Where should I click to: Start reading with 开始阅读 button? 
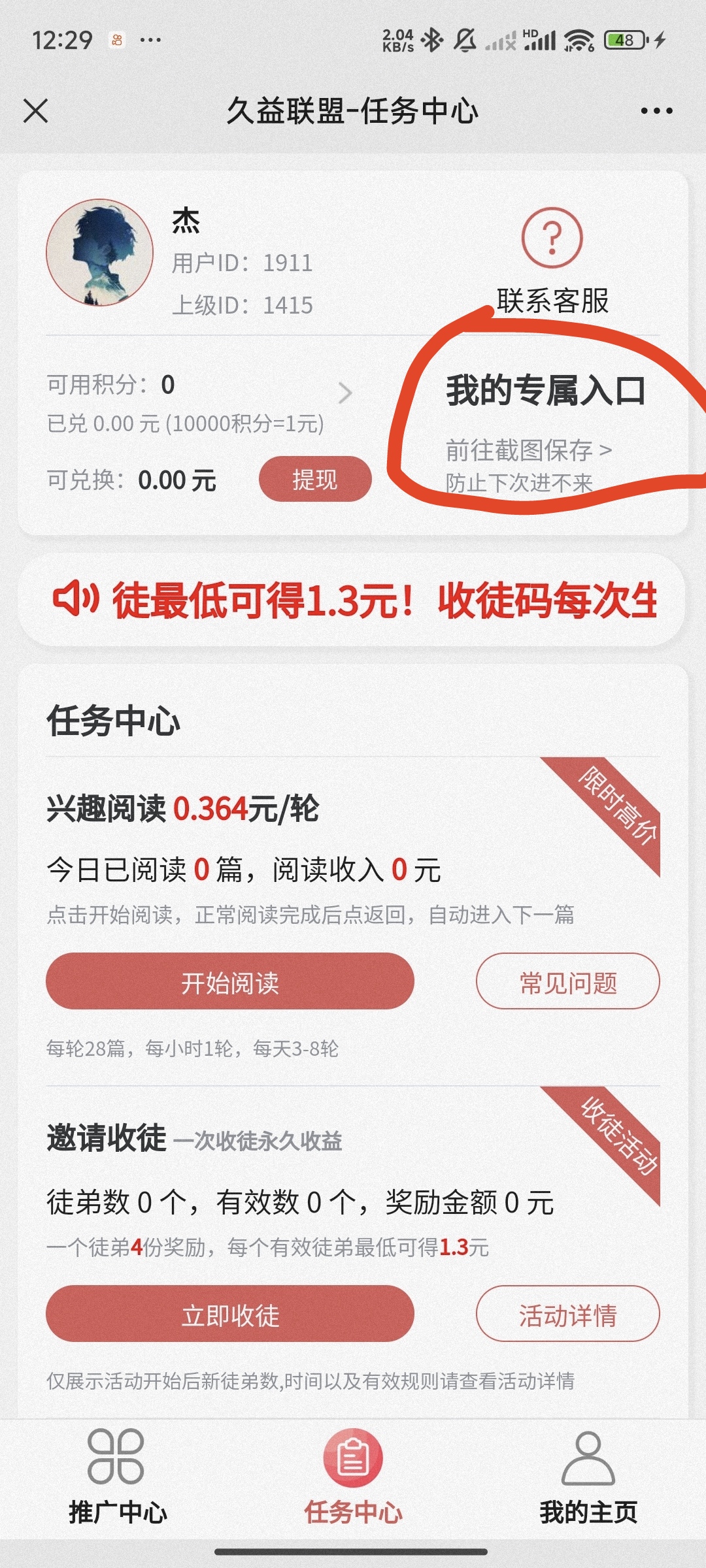[x=230, y=981]
